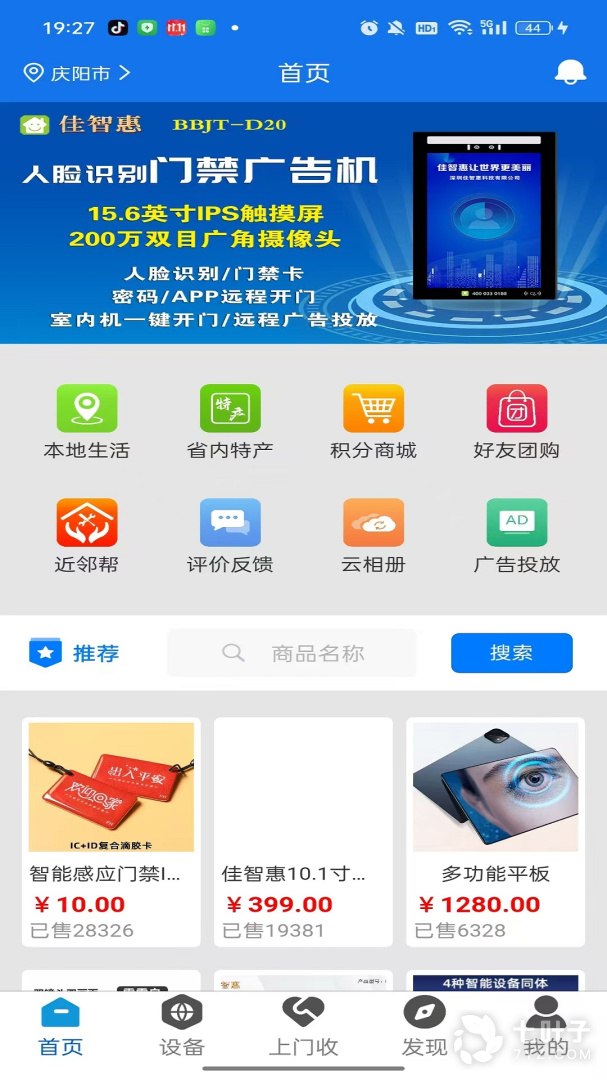Open the notifications bell
Image resolution: width=607 pixels, height=1080 pixels.
pyautogui.click(x=570, y=72)
